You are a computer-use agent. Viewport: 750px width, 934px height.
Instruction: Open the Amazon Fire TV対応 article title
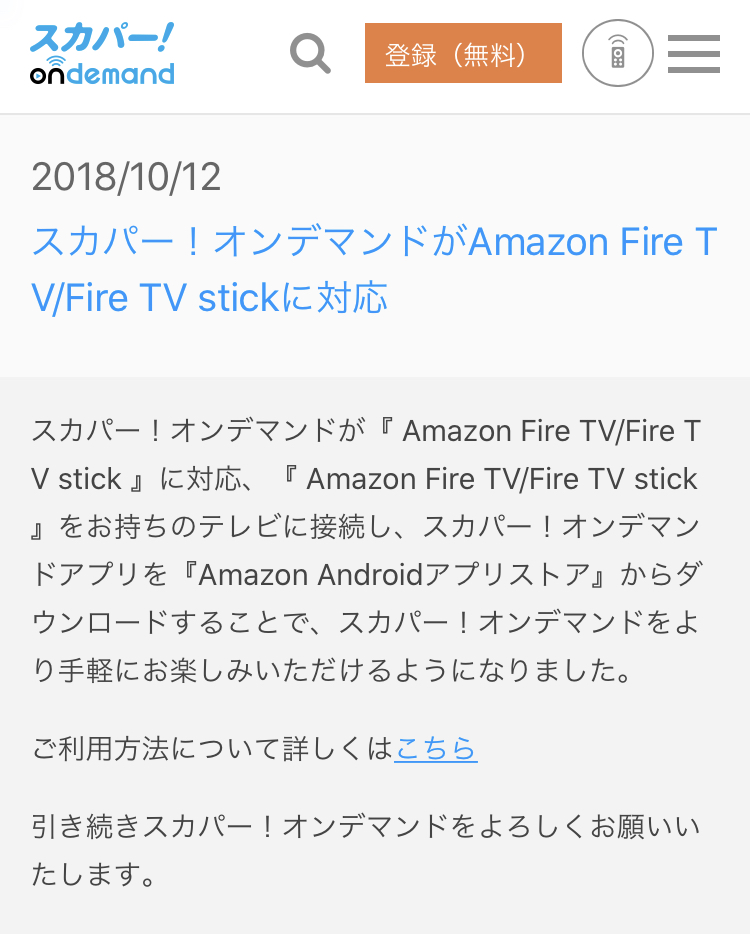374,270
